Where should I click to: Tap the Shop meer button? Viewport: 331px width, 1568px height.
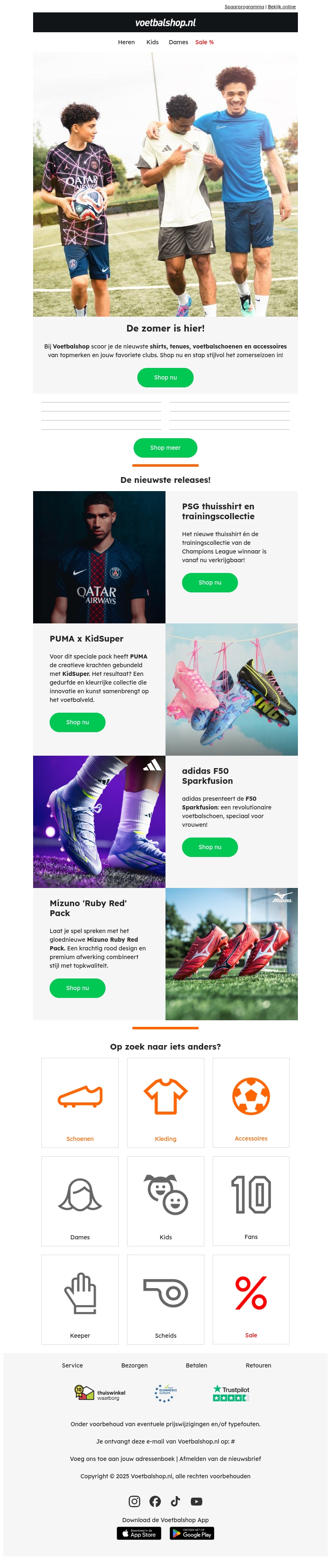165,447
